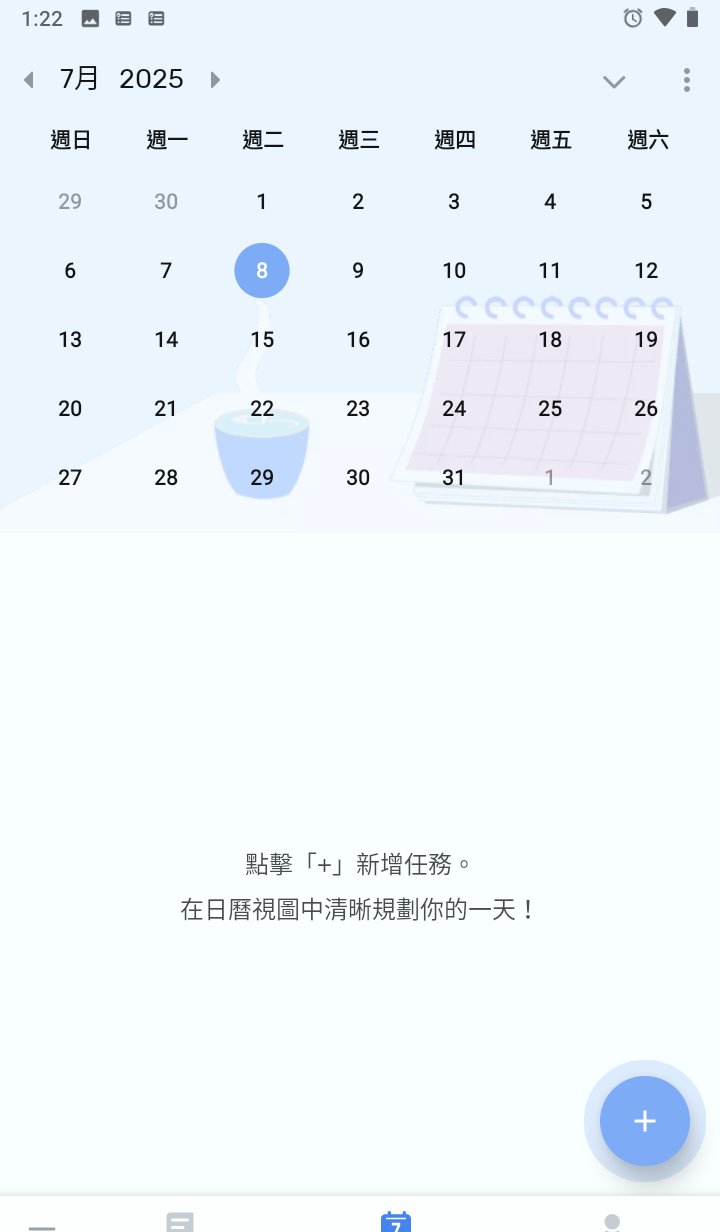Go to the next month
The width and height of the screenshot is (720, 1232).
tap(215, 80)
